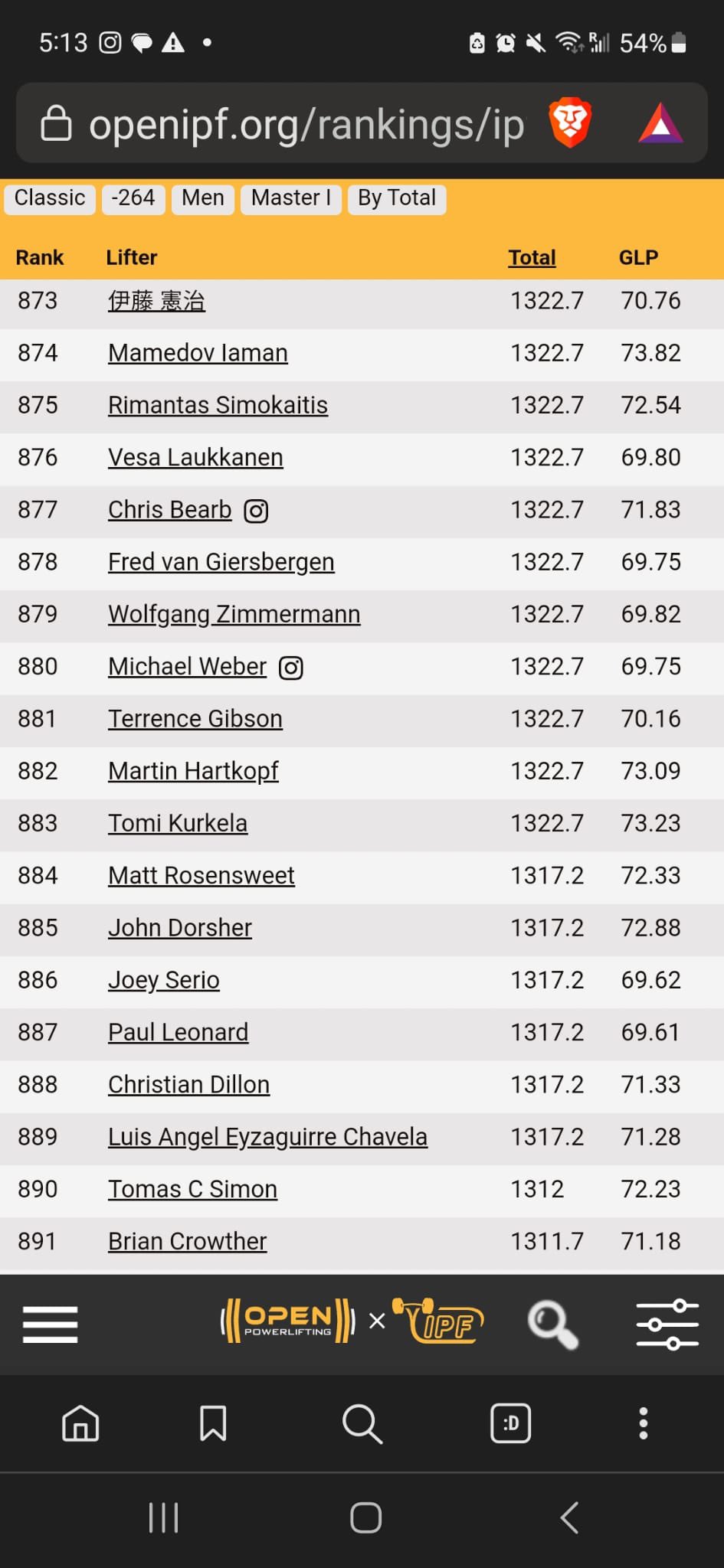This screenshot has height=1568, width=724.
Task: Change the Master I age filter
Action: click(x=290, y=198)
